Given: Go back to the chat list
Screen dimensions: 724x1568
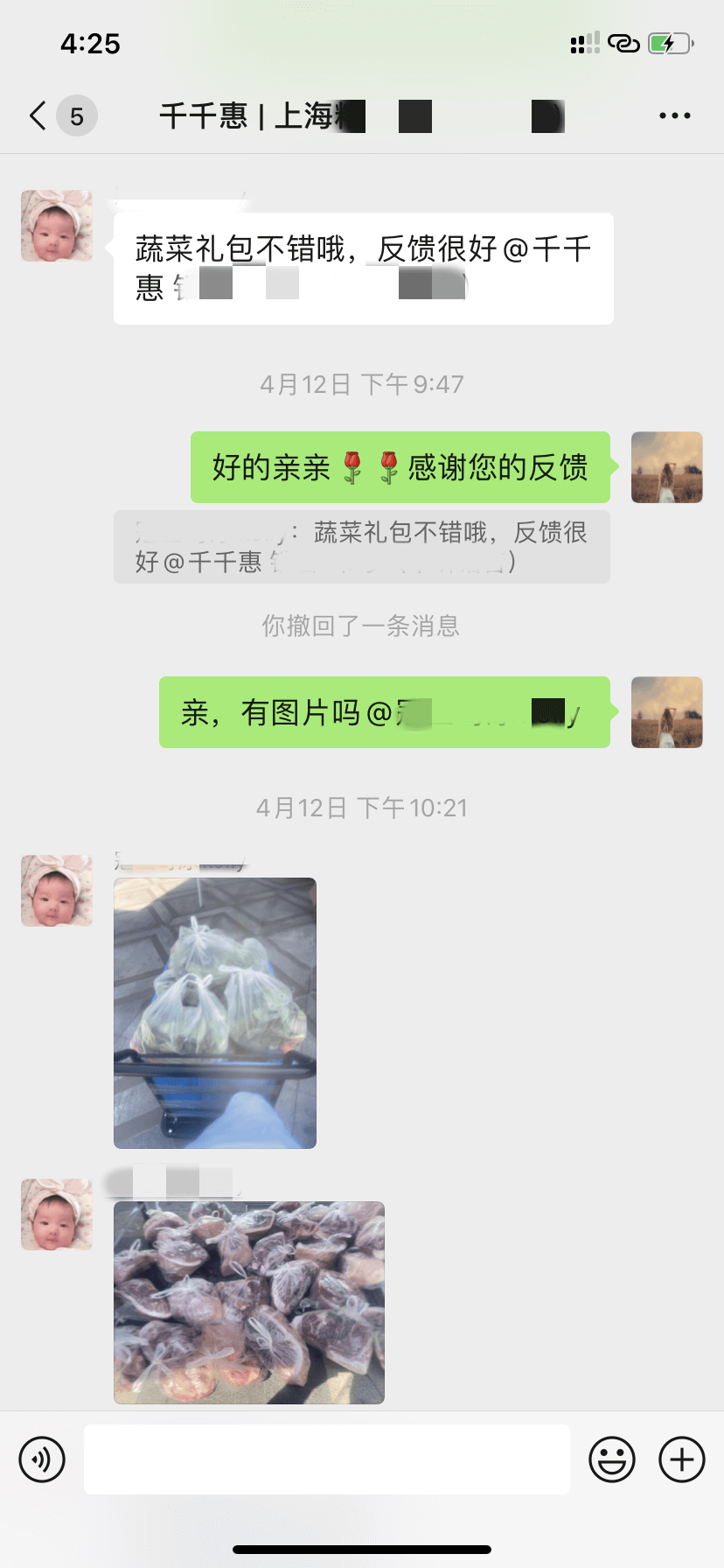Looking at the screenshot, I should tap(38, 115).
